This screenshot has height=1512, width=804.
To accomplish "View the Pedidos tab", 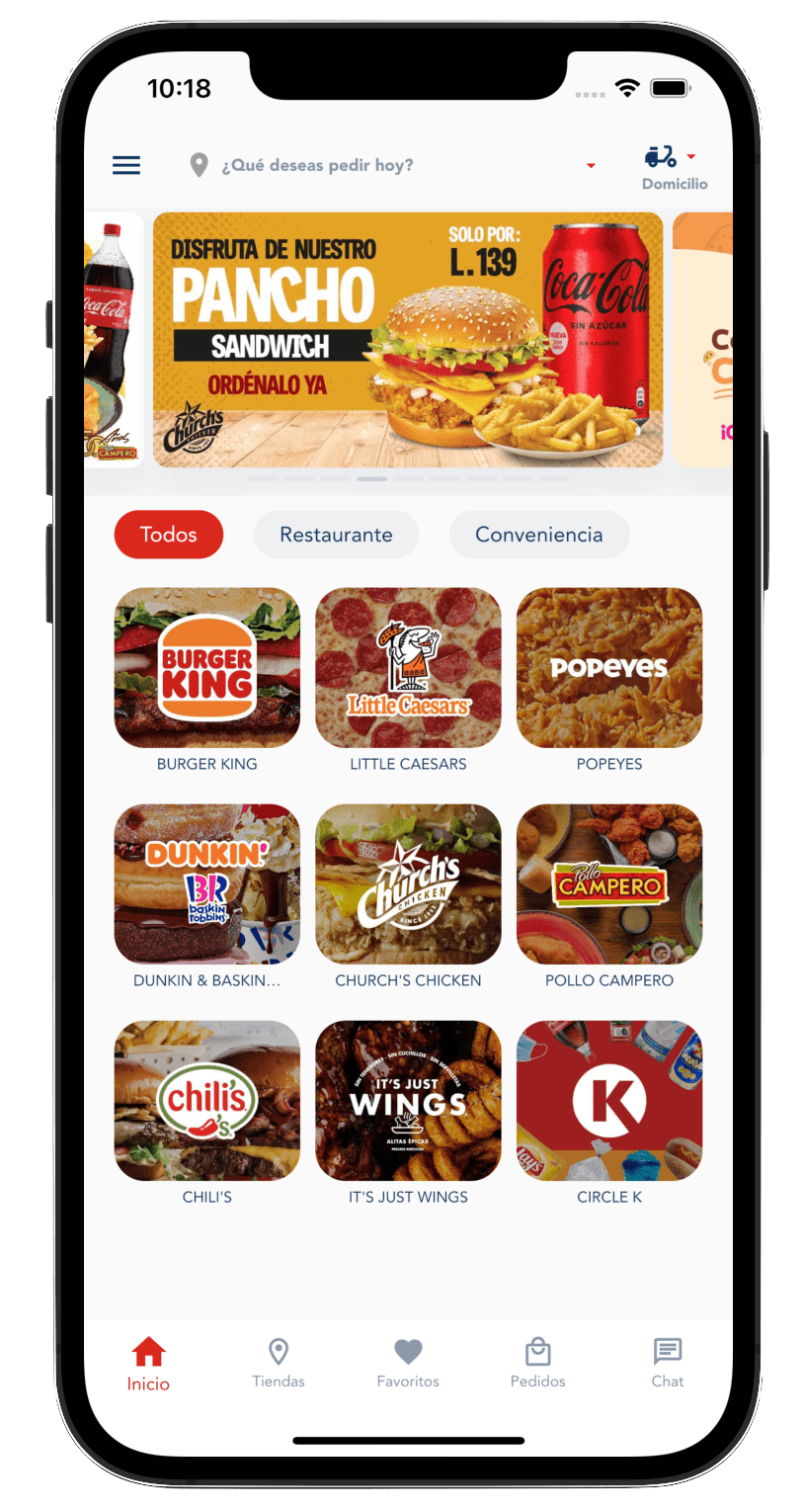I will pyautogui.click(x=537, y=1364).
